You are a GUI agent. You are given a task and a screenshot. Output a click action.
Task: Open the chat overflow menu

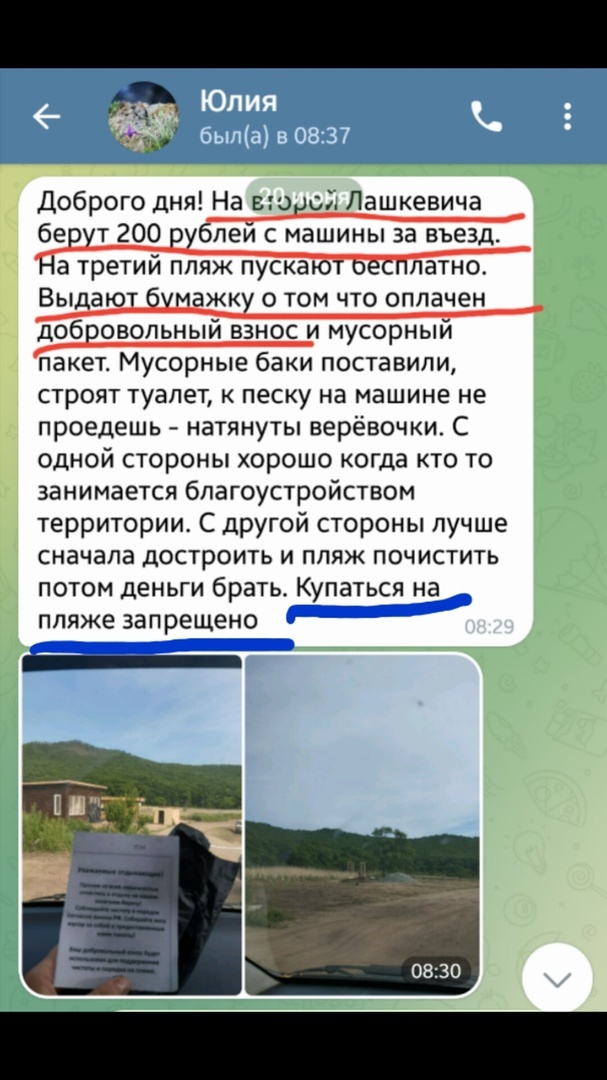567,118
